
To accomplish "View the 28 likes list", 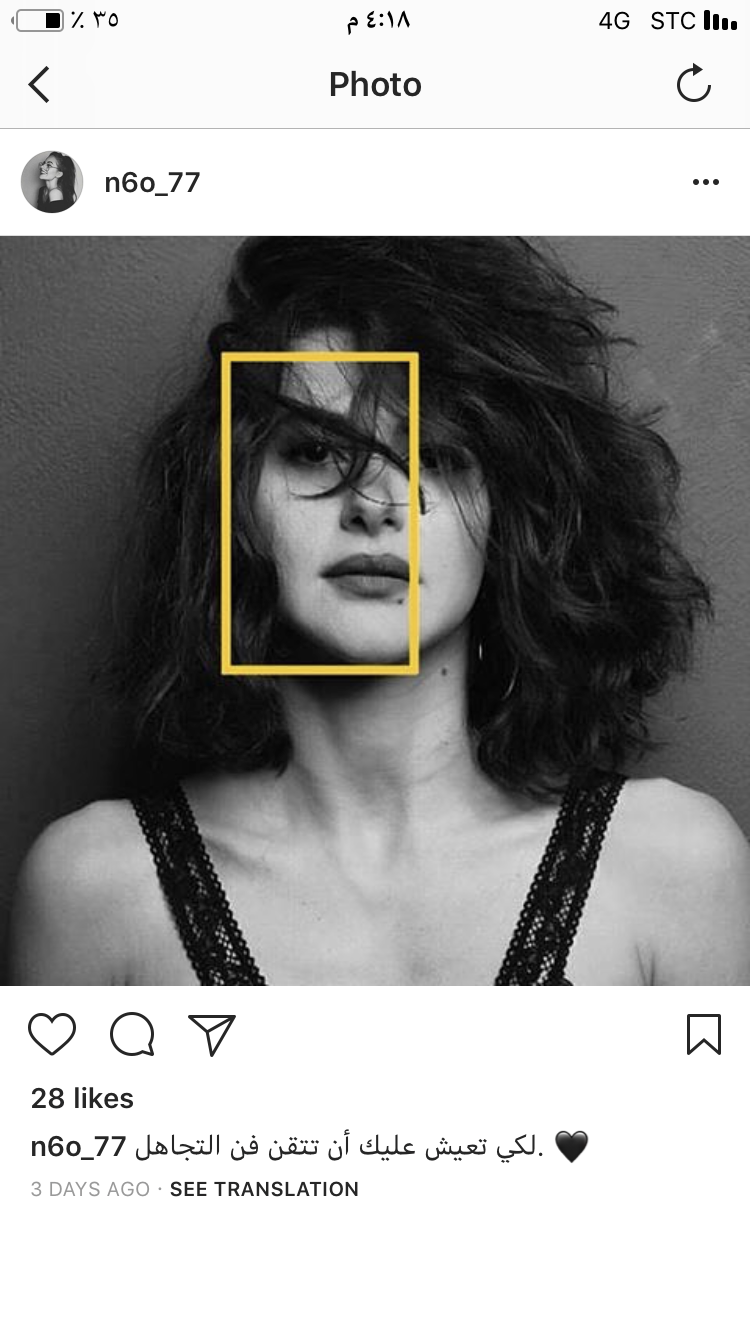I will point(82,1098).
